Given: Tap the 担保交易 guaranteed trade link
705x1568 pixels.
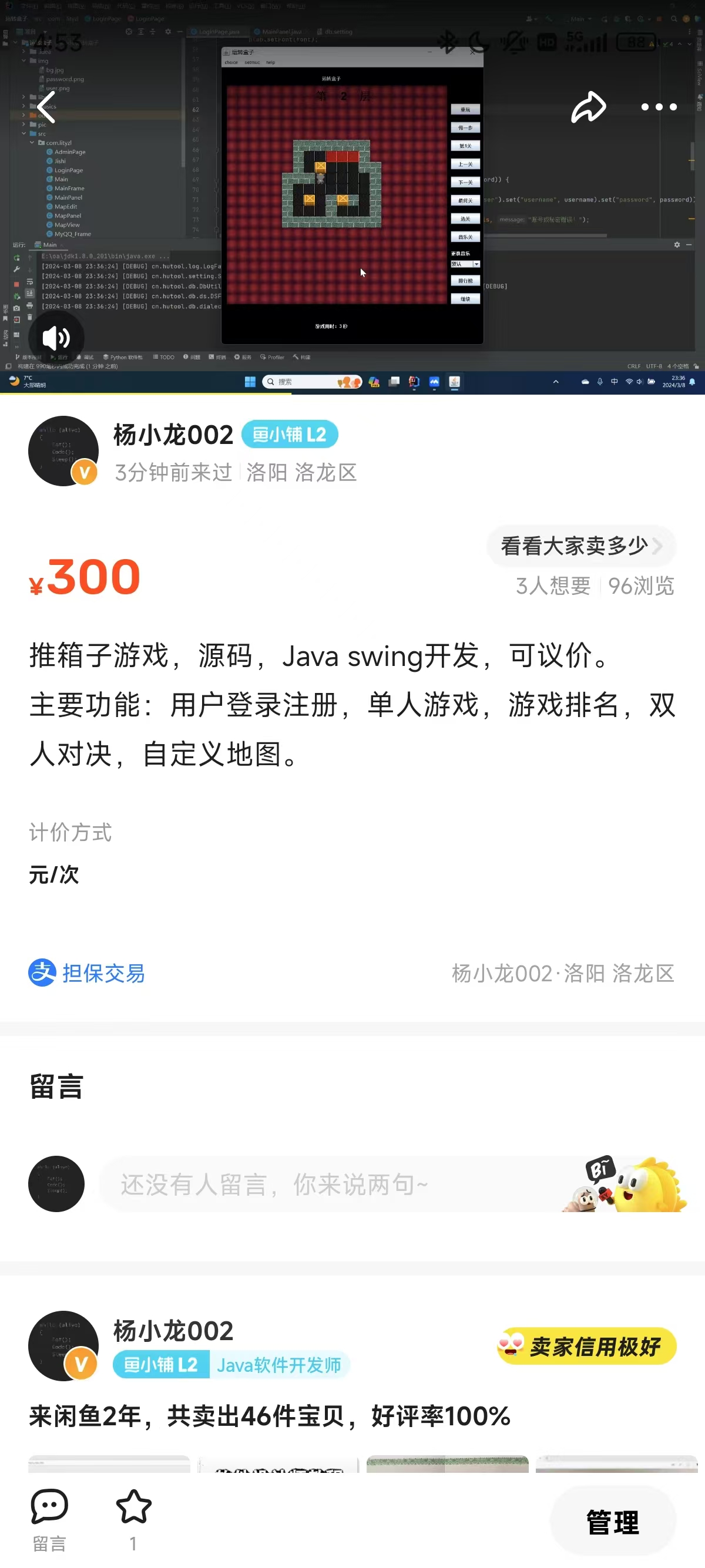Looking at the screenshot, I should pos(87,973).
